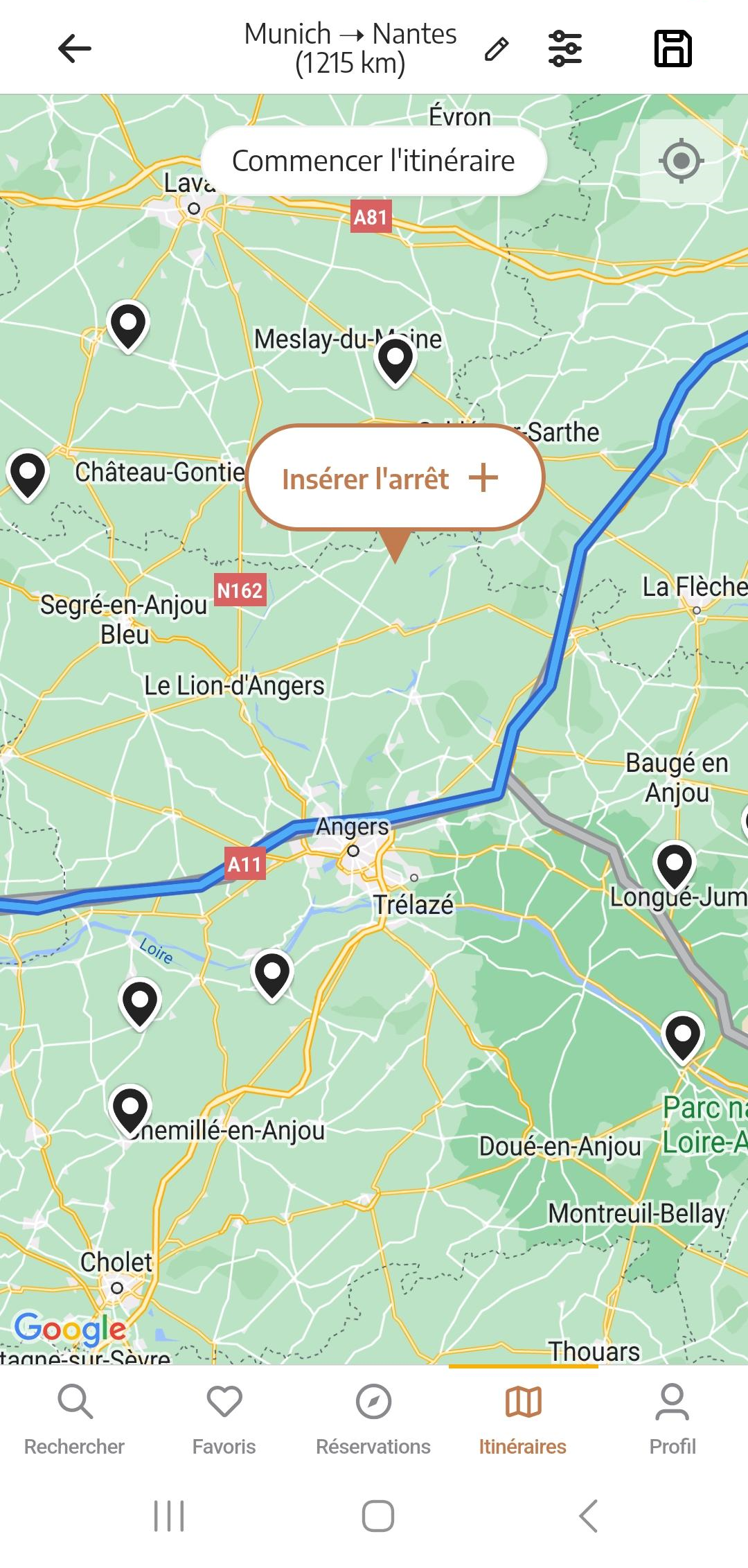The image size is (748, 1568).
Task: Go back using the top arrow
Action: point(74,49)
